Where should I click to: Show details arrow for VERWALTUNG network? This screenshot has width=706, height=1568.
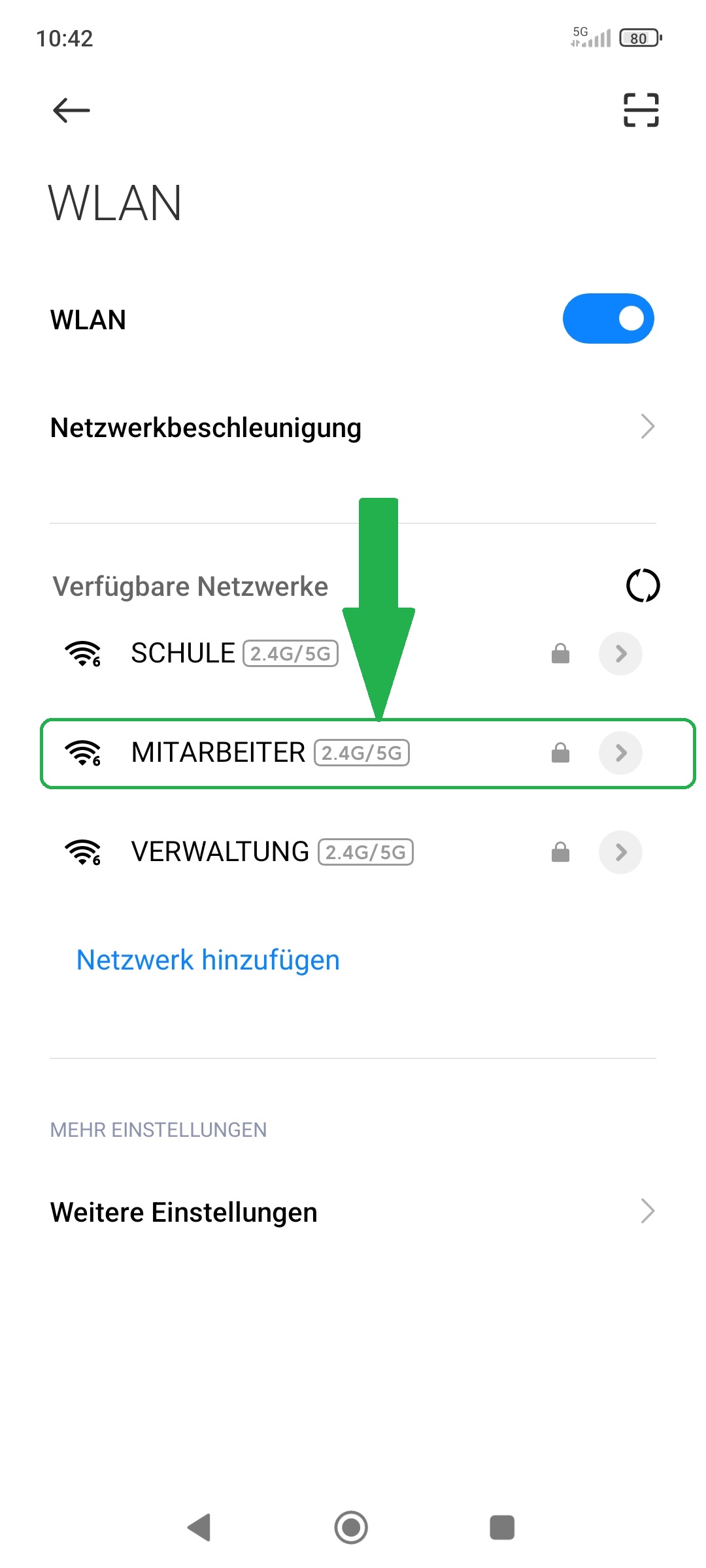coord(620,852)
